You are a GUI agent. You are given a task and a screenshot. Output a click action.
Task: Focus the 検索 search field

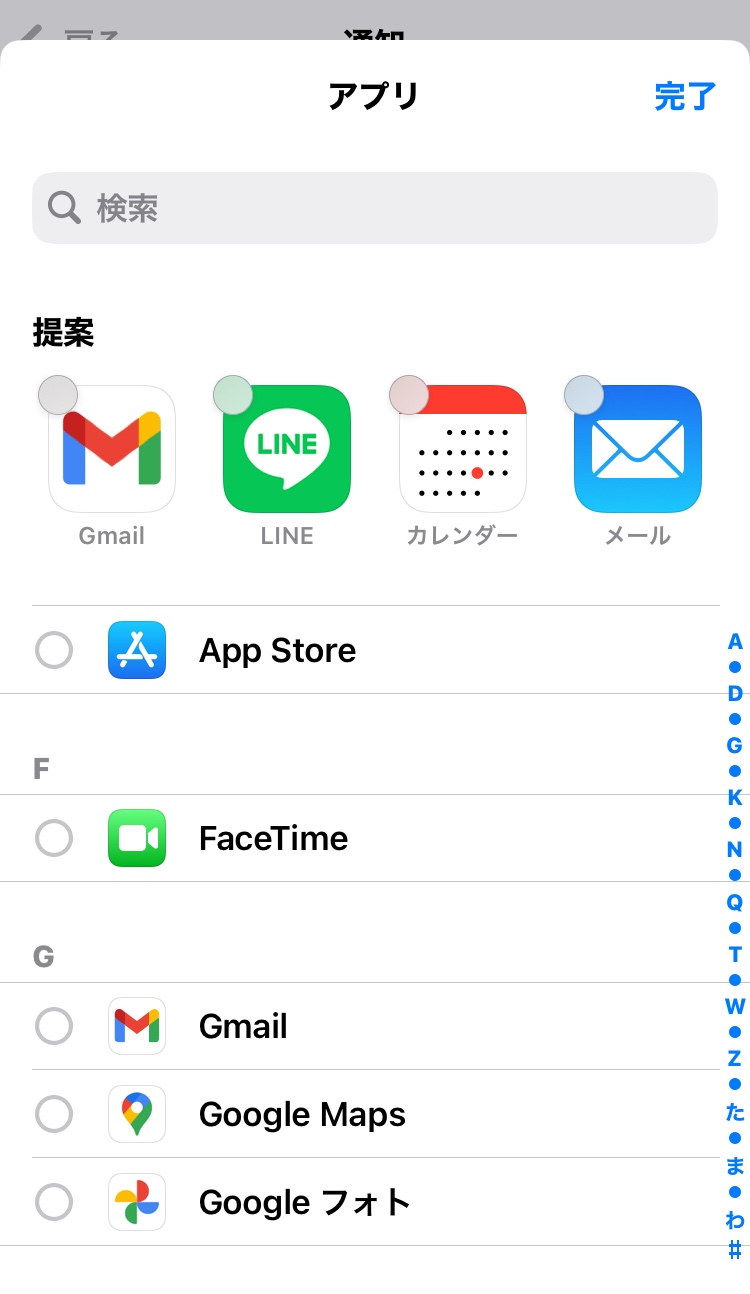pos(375,208)
